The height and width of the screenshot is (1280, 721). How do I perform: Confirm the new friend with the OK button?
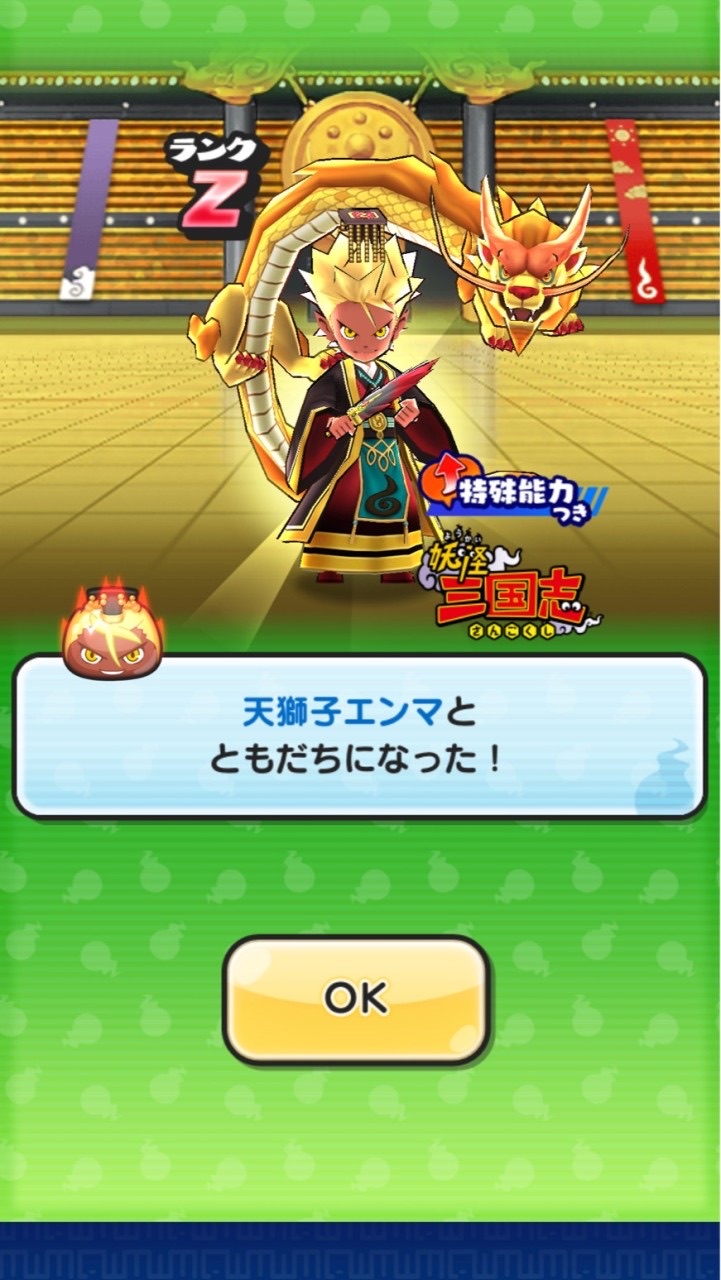(x=356, y=999)
